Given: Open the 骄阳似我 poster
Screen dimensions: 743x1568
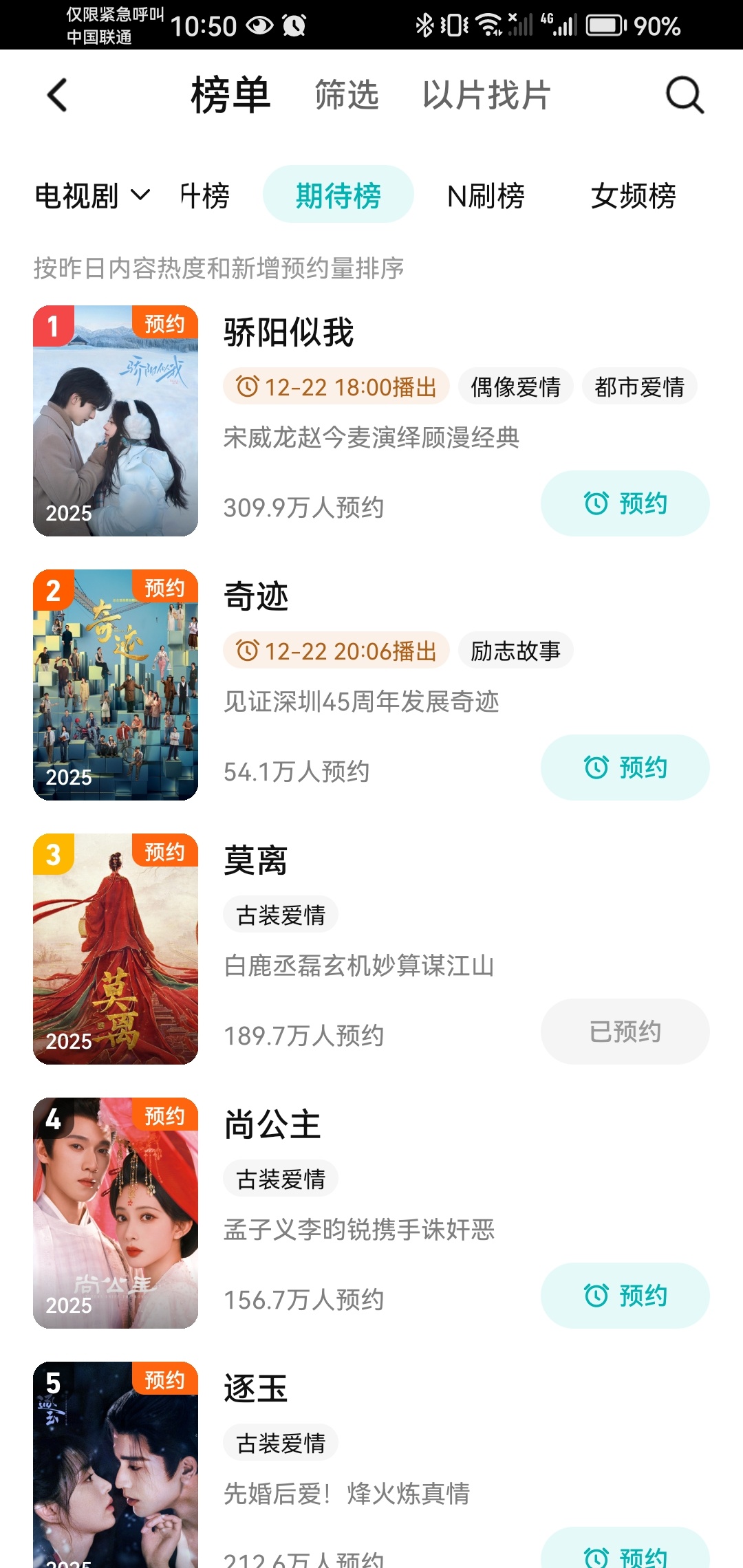Looking at the screenshot, I should (116, 421).
